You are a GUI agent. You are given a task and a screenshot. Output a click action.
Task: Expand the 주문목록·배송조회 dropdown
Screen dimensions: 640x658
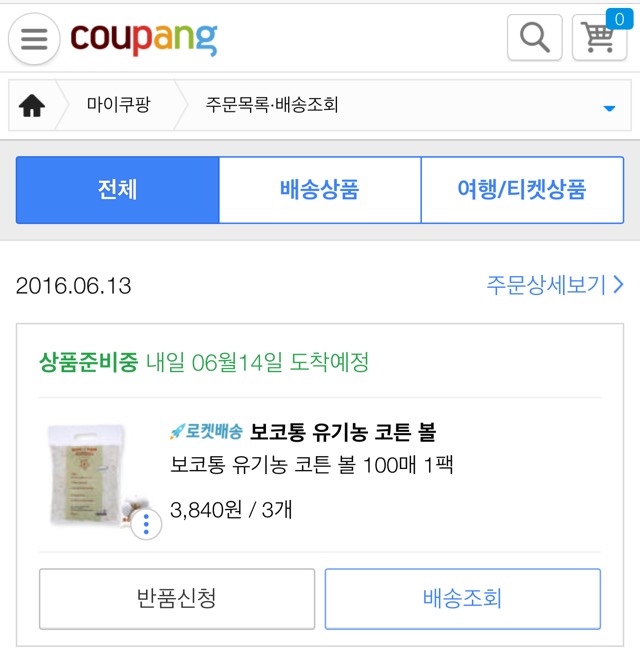(x=609, y=107)
